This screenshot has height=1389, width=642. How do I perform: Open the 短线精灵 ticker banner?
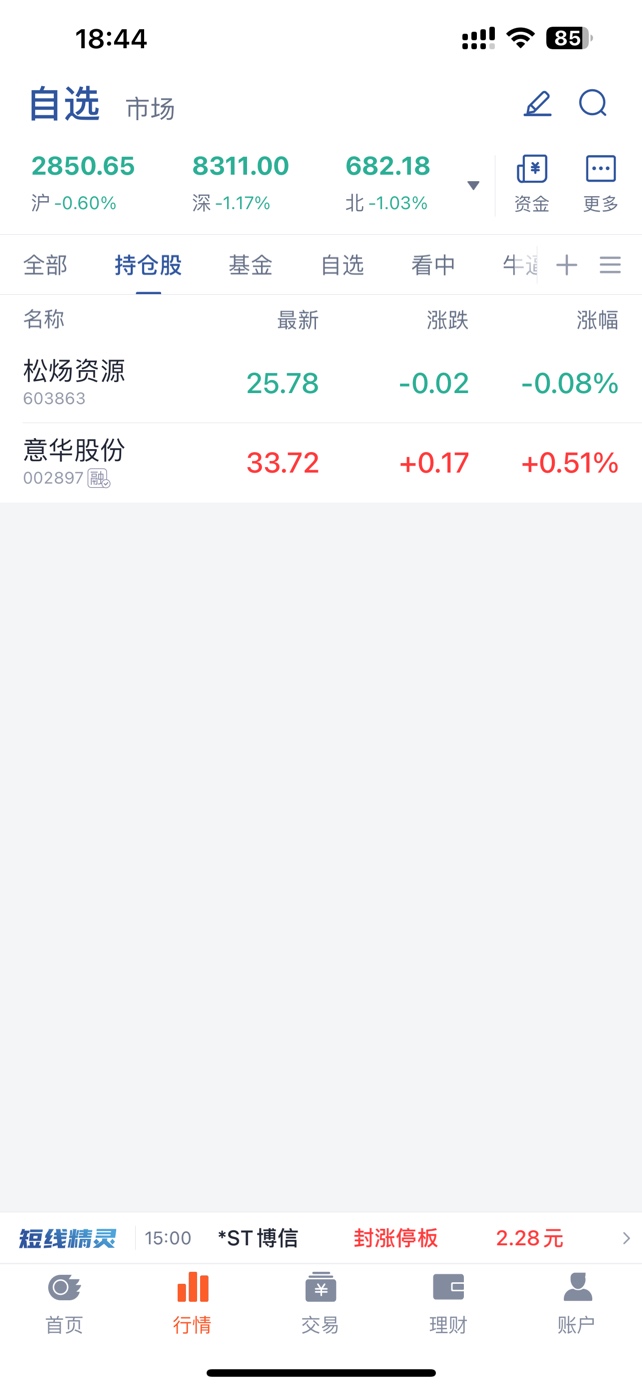point(321,1238)
